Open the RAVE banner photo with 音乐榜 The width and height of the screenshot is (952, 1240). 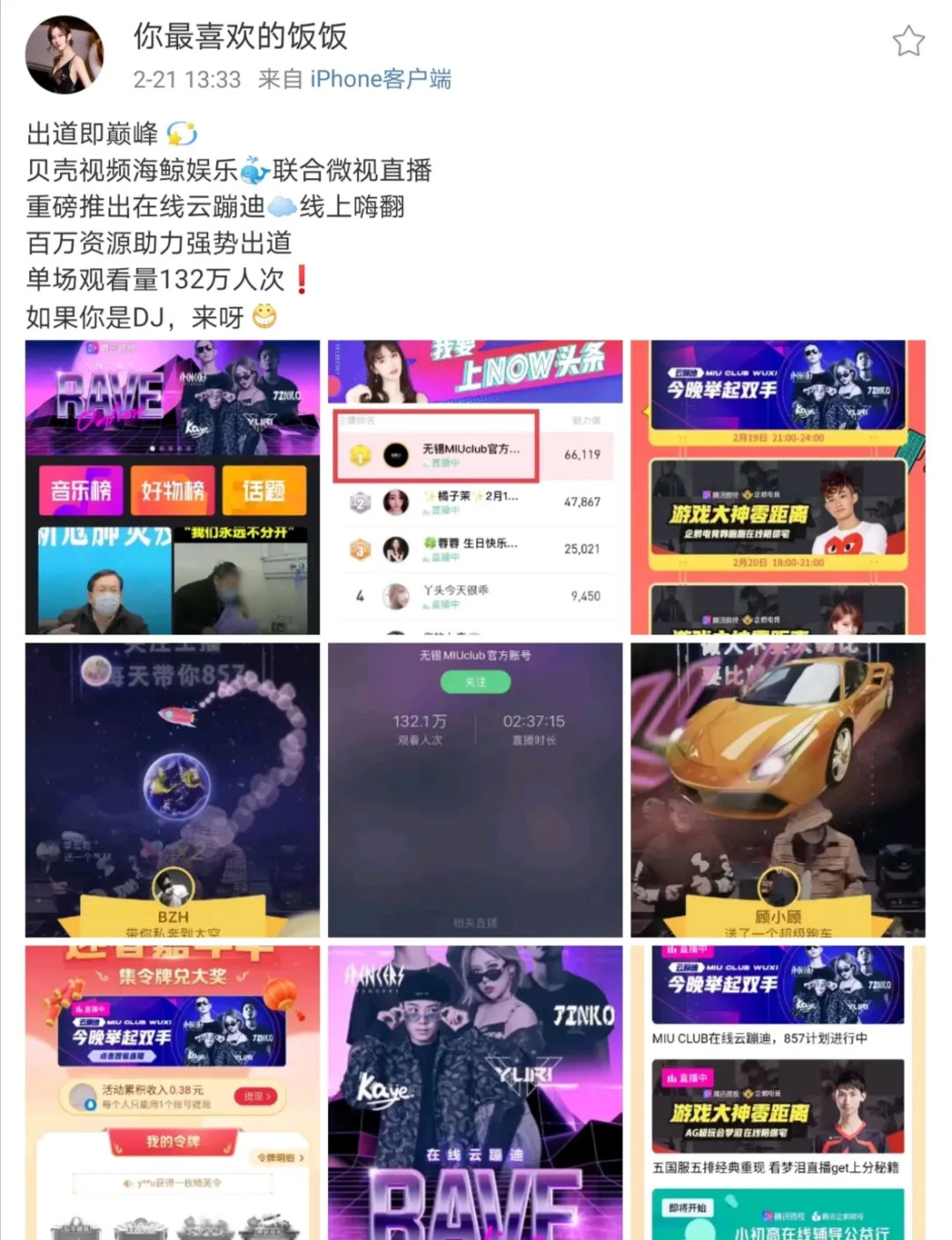tap(173, 487)
